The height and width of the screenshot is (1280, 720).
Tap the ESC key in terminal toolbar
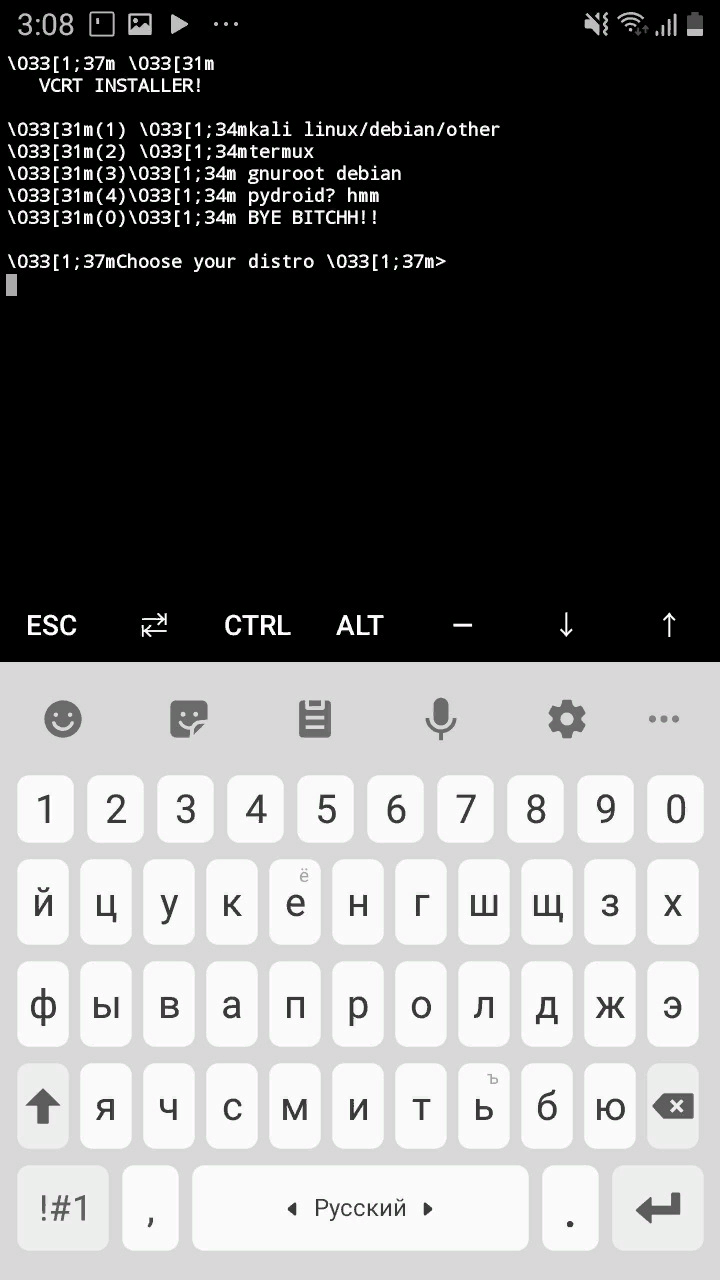tap(51, 625)
